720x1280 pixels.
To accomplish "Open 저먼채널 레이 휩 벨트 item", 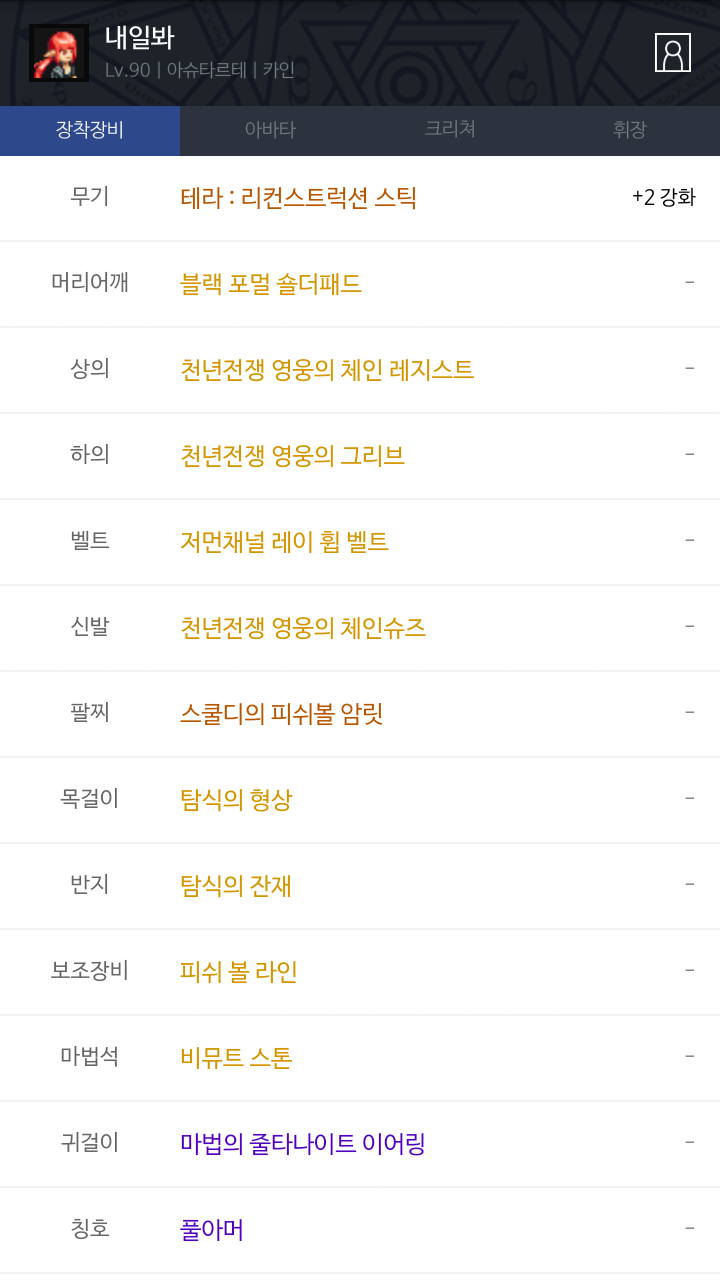I will pyautogui.click(x=284, y=542).
